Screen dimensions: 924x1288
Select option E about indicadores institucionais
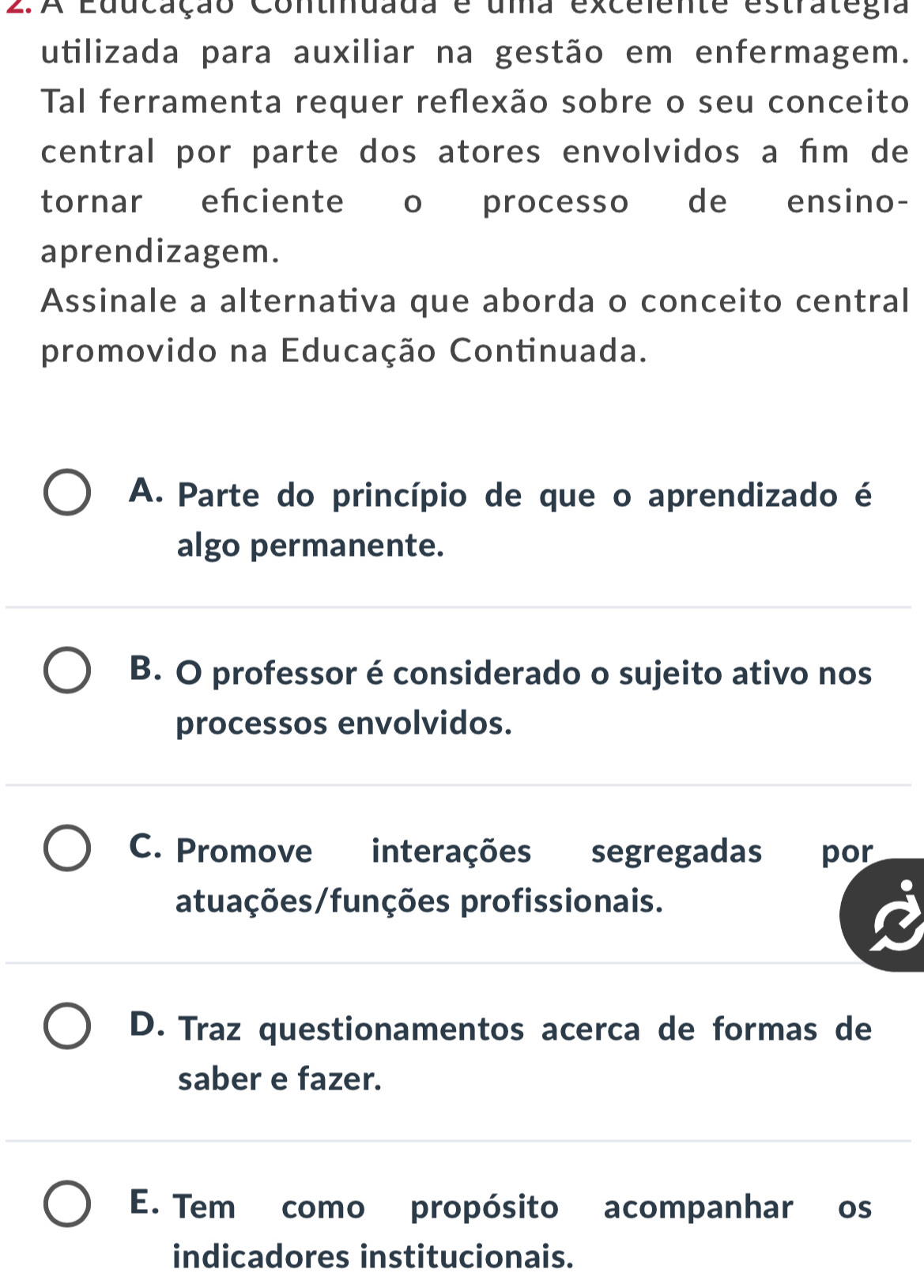[66, 1207]
